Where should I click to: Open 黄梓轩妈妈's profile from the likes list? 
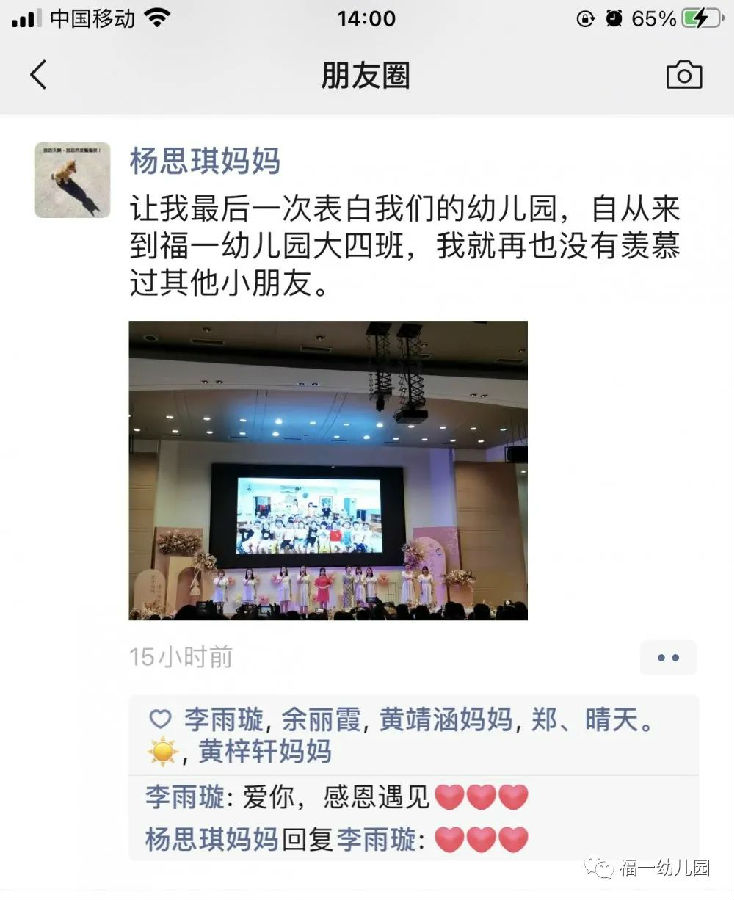pyautogui.click(x=265, y=751)
